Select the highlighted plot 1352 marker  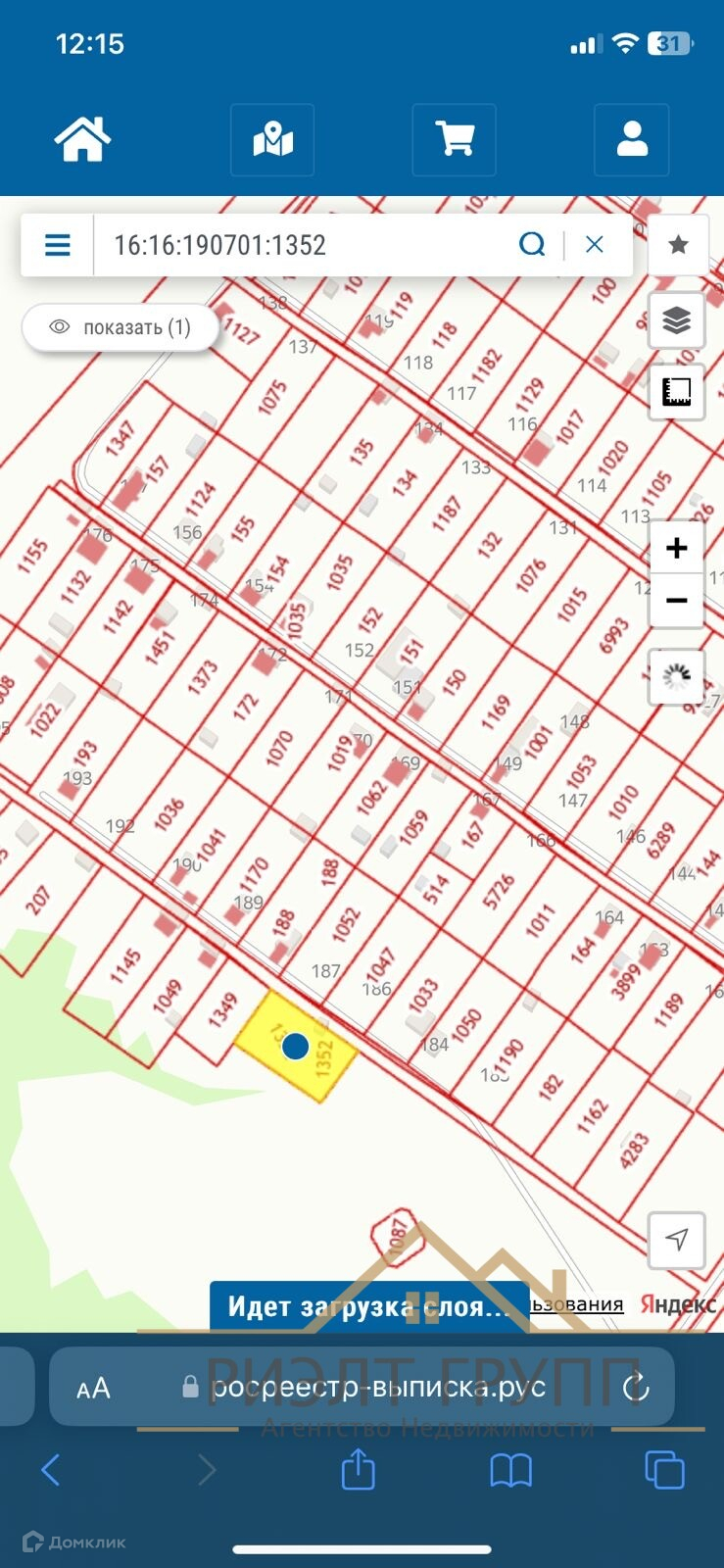(x=295, y=1047)
